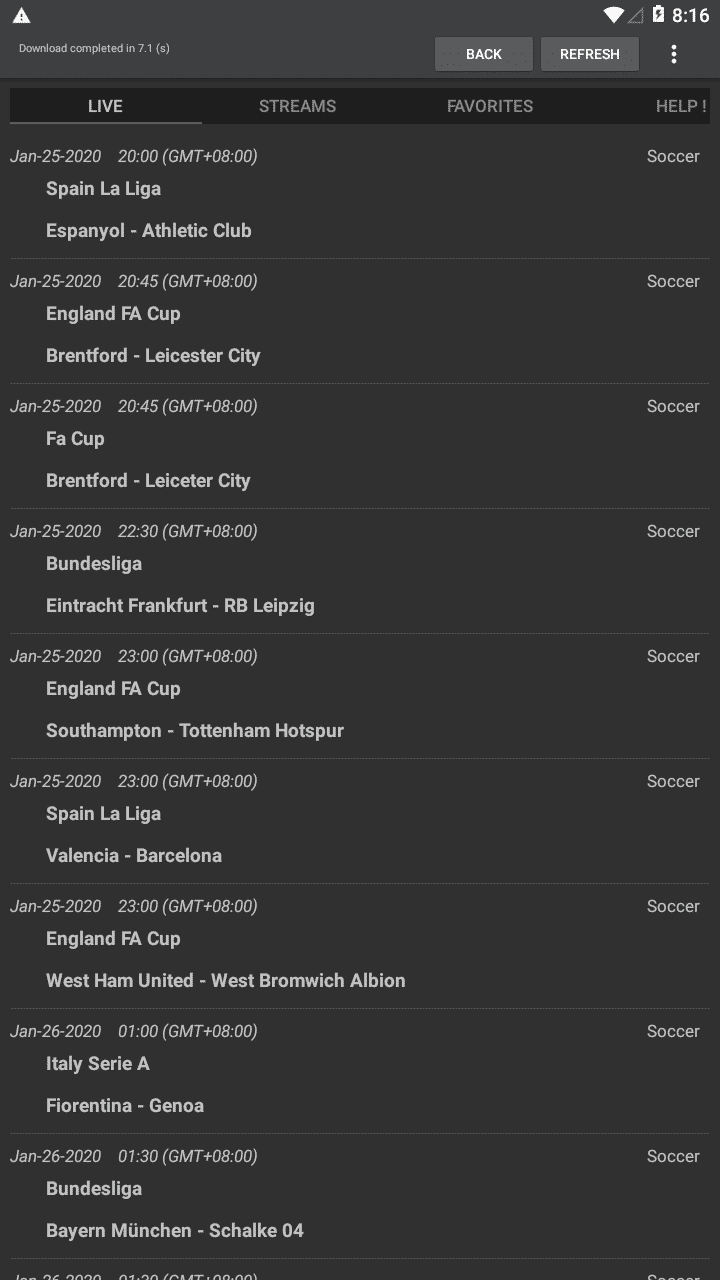This screenshot has width=720, height=1280.
Task: Open Eintracht Frankfurt - RB Leipzig match
Action: tap(360, 571)
